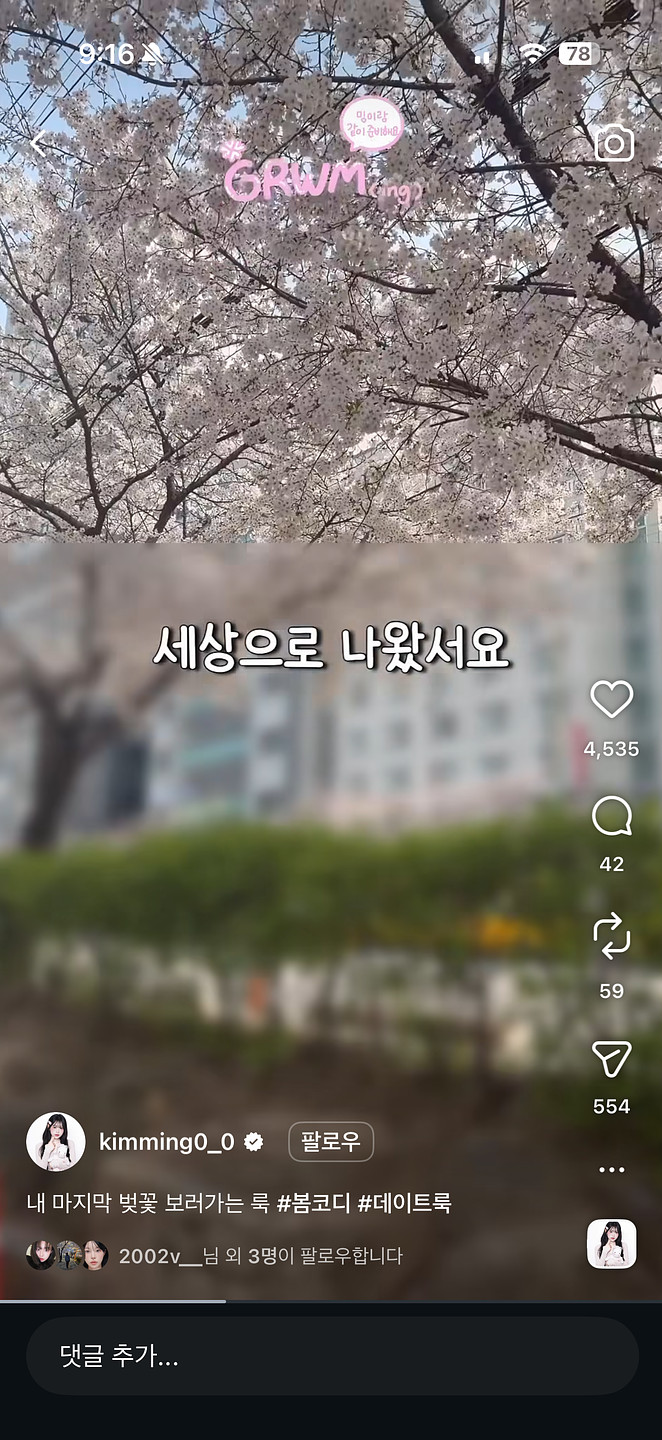See followers including 2002v__
The width and height of the screenshot is (662, 1440).
click(x=259, y=1256)
